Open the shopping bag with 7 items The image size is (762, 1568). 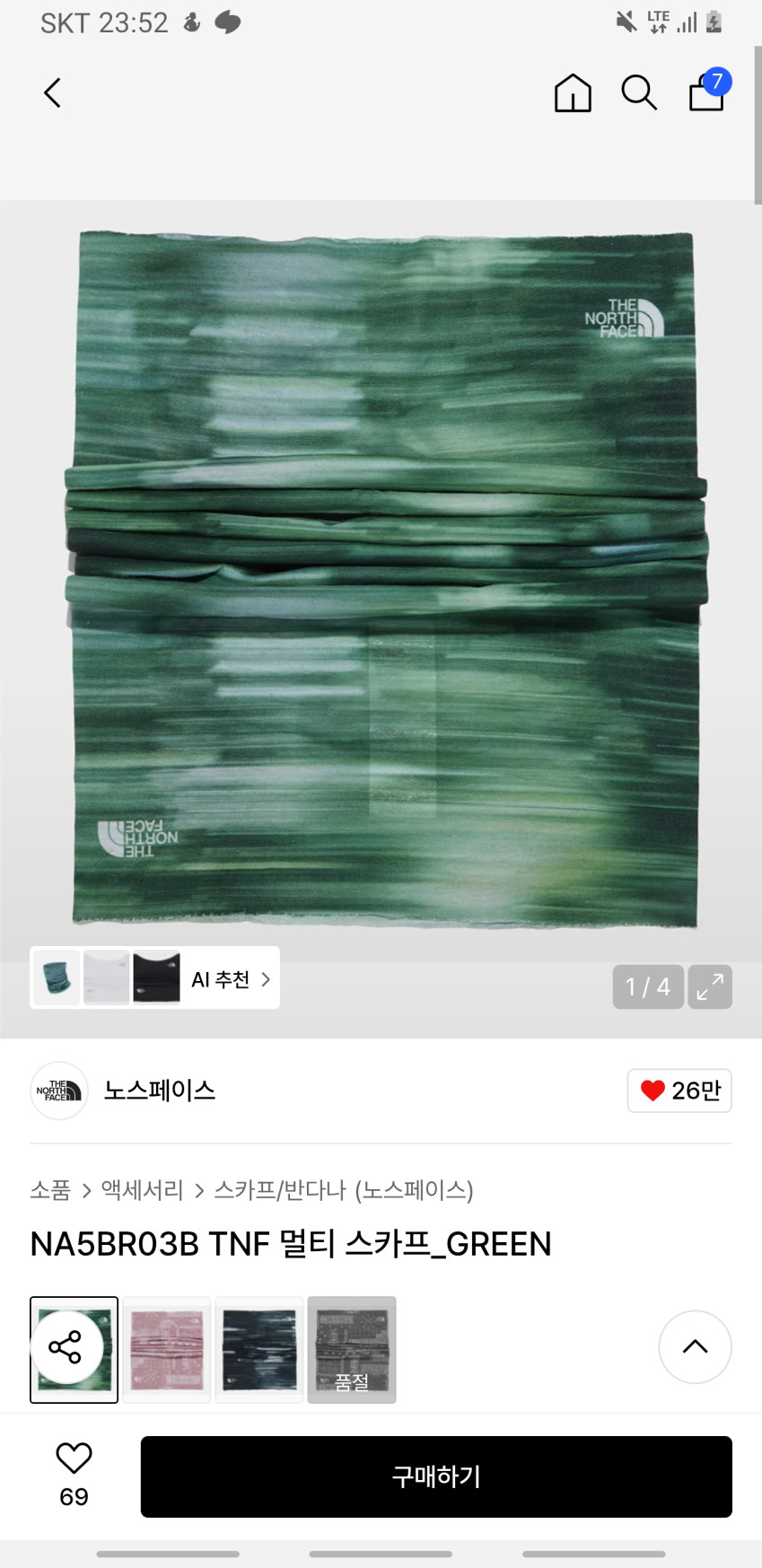pos(708,90)
